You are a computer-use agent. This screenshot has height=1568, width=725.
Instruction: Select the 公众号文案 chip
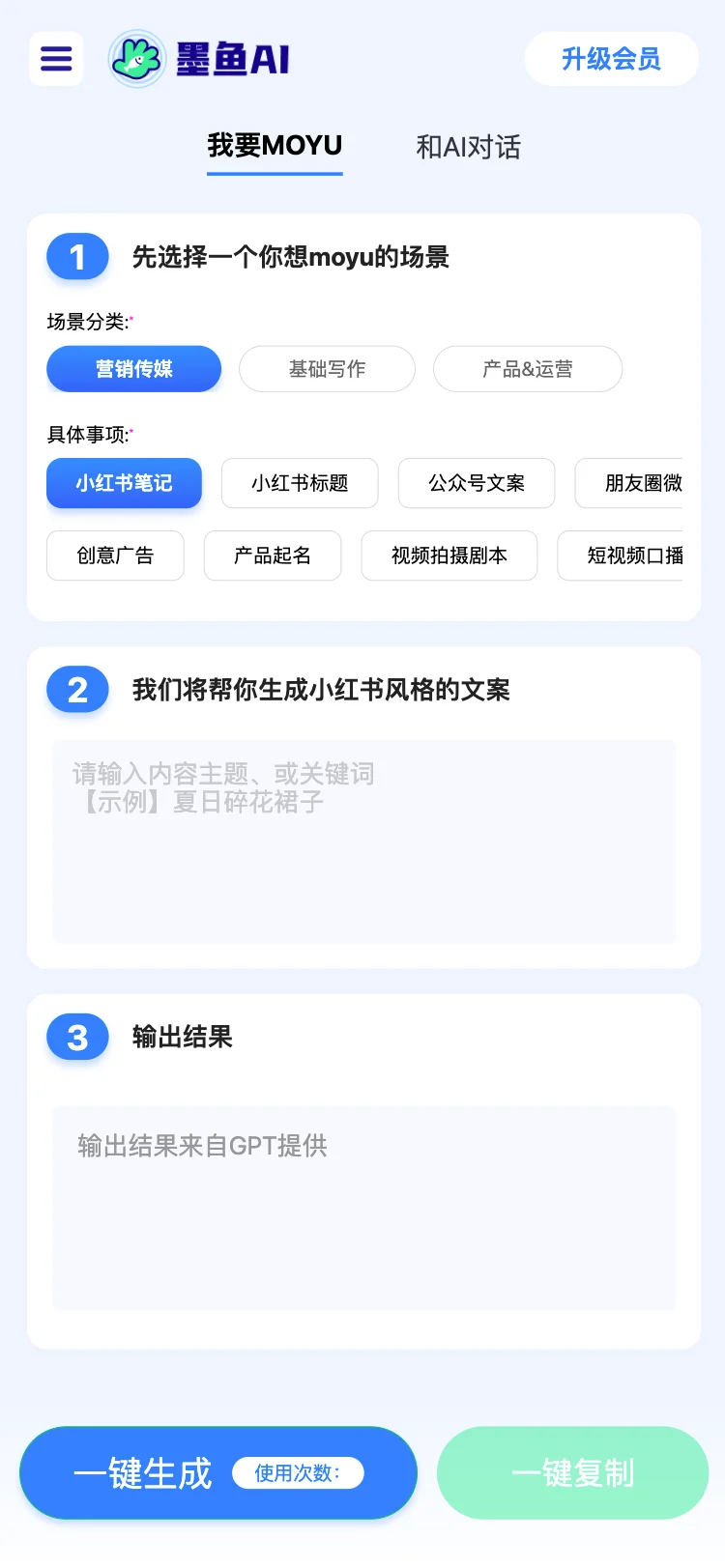pos(477,483)
